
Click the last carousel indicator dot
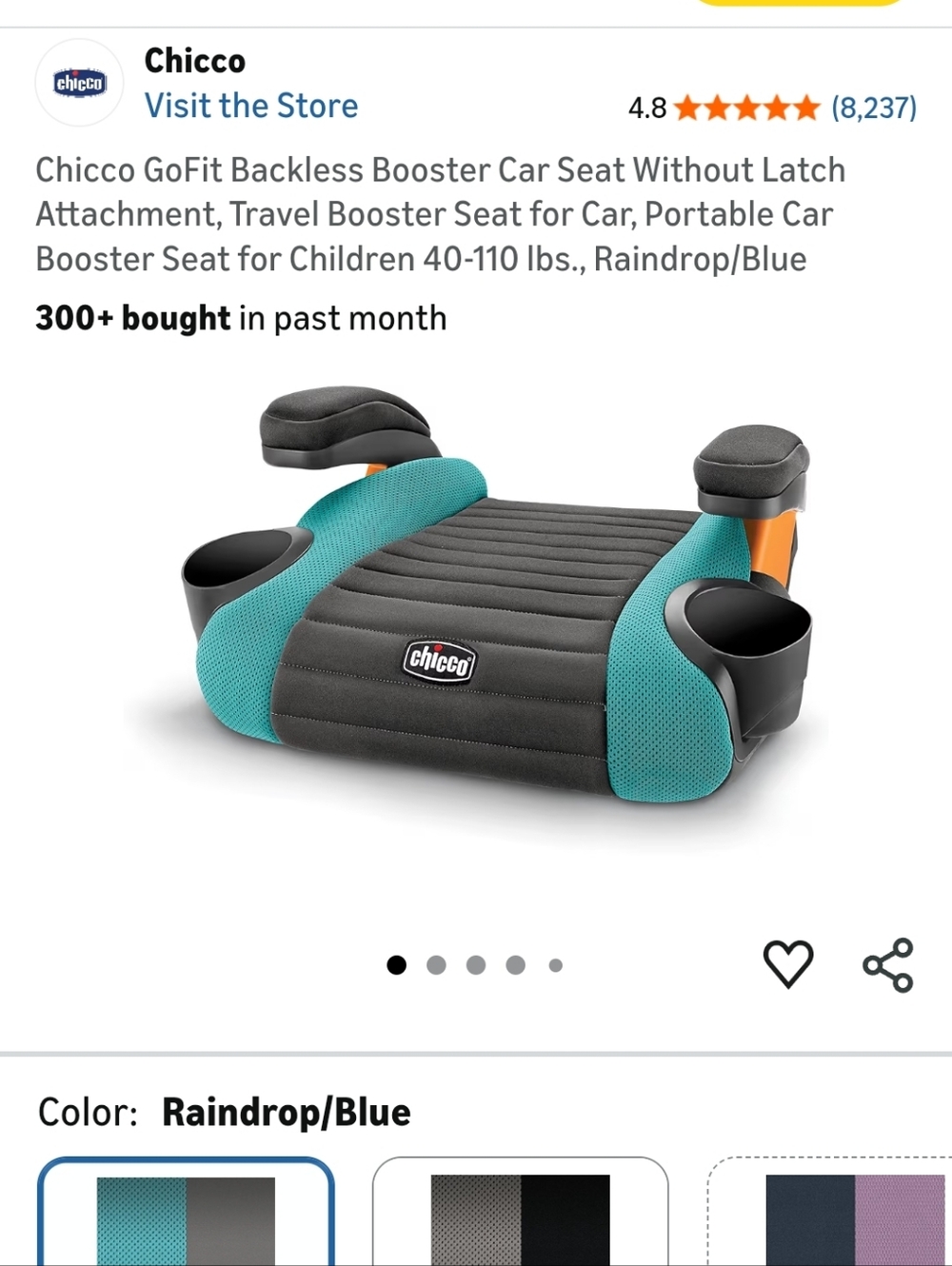coord(555,964)
